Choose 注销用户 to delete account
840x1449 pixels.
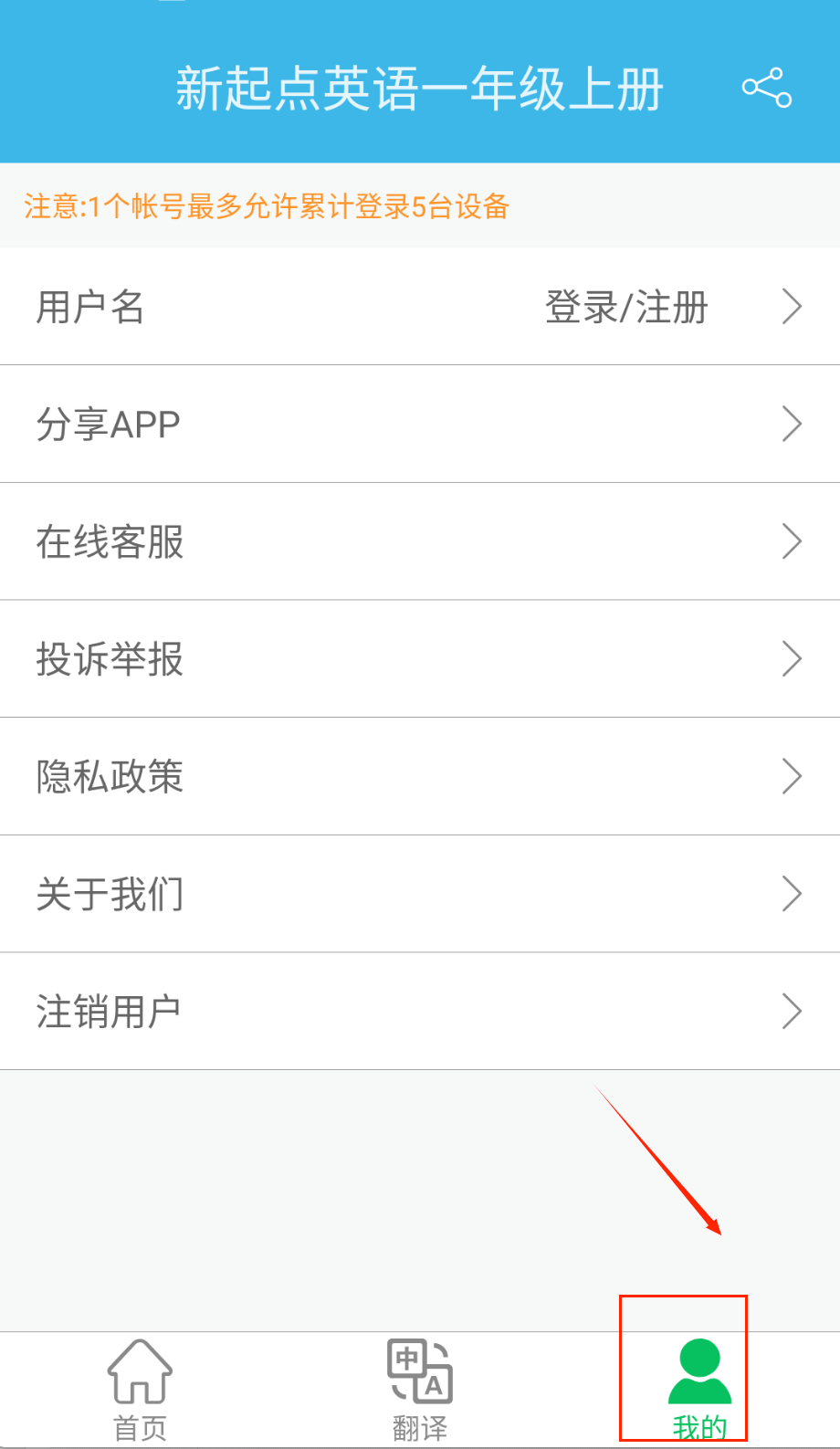[x=420, y=1012]
